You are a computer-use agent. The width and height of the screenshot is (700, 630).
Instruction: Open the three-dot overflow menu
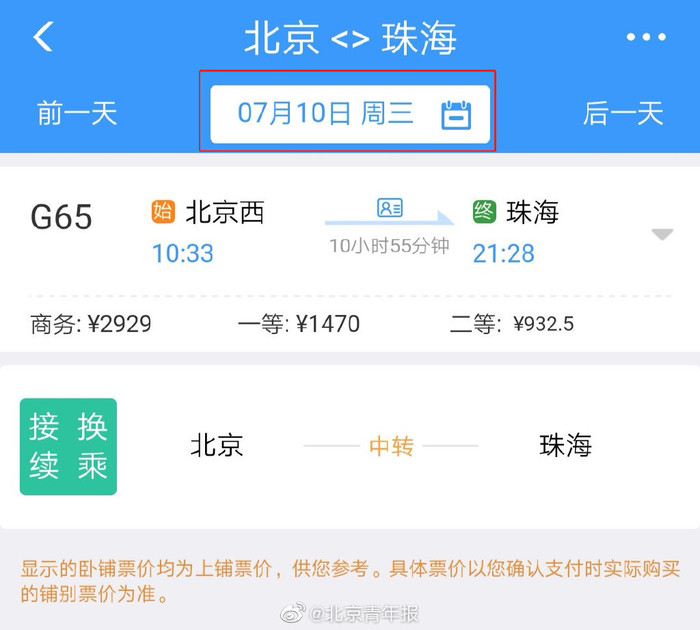point(645,38)
